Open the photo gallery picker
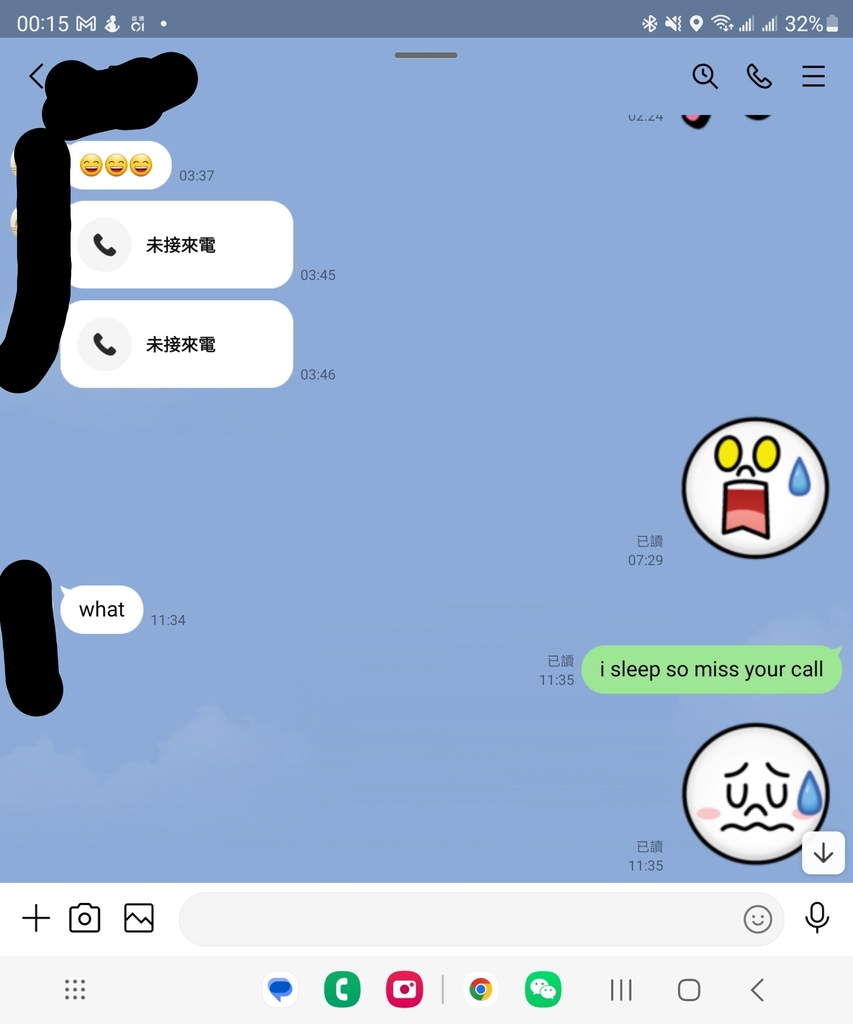The image size is (853, 1024). (139, 918)
